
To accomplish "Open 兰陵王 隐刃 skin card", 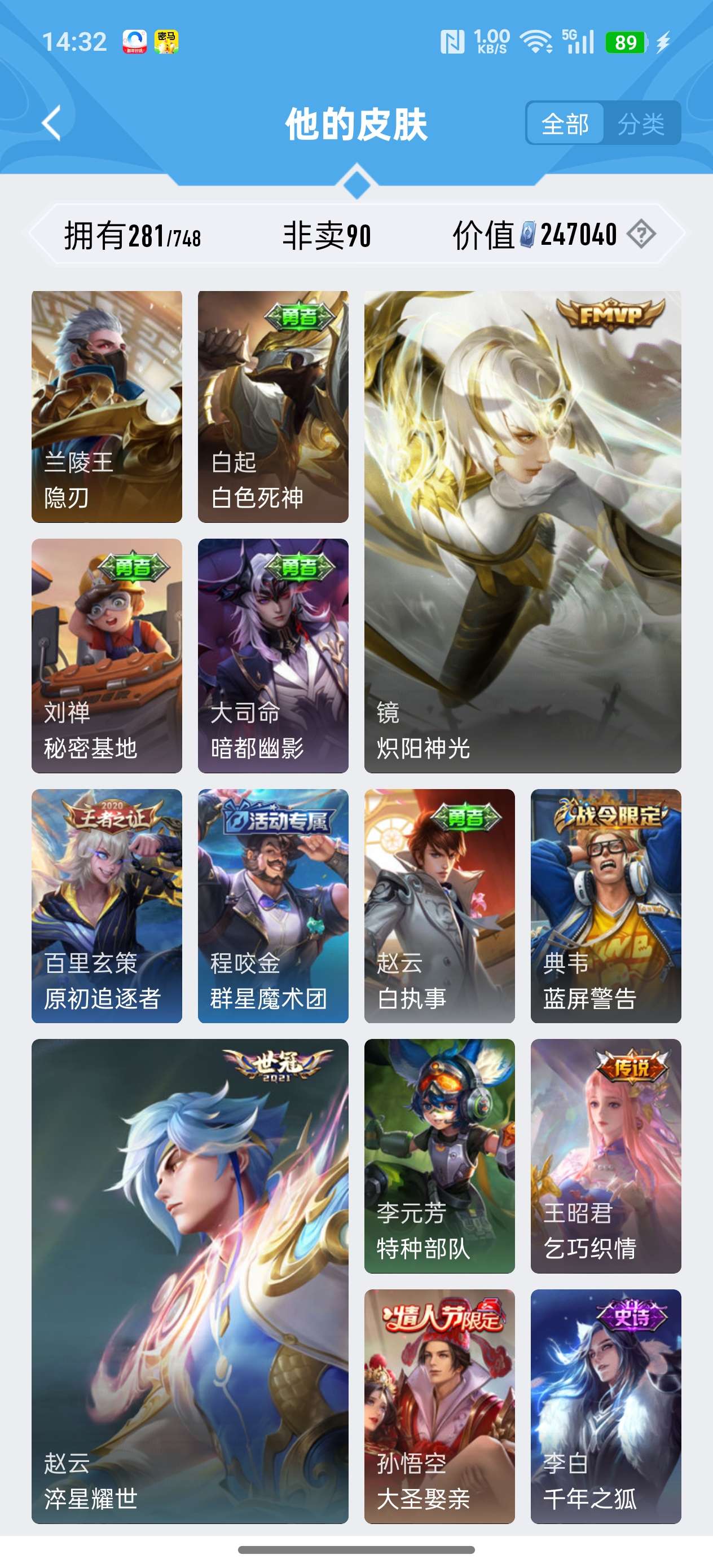I will click(107, 406).
